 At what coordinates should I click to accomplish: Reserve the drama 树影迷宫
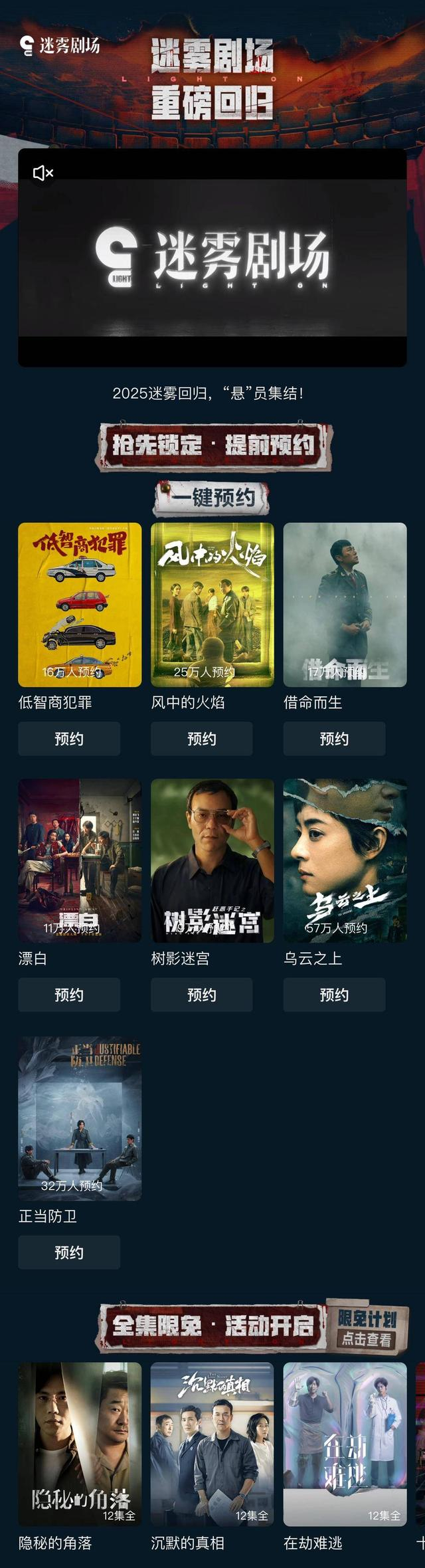[201, 995]
